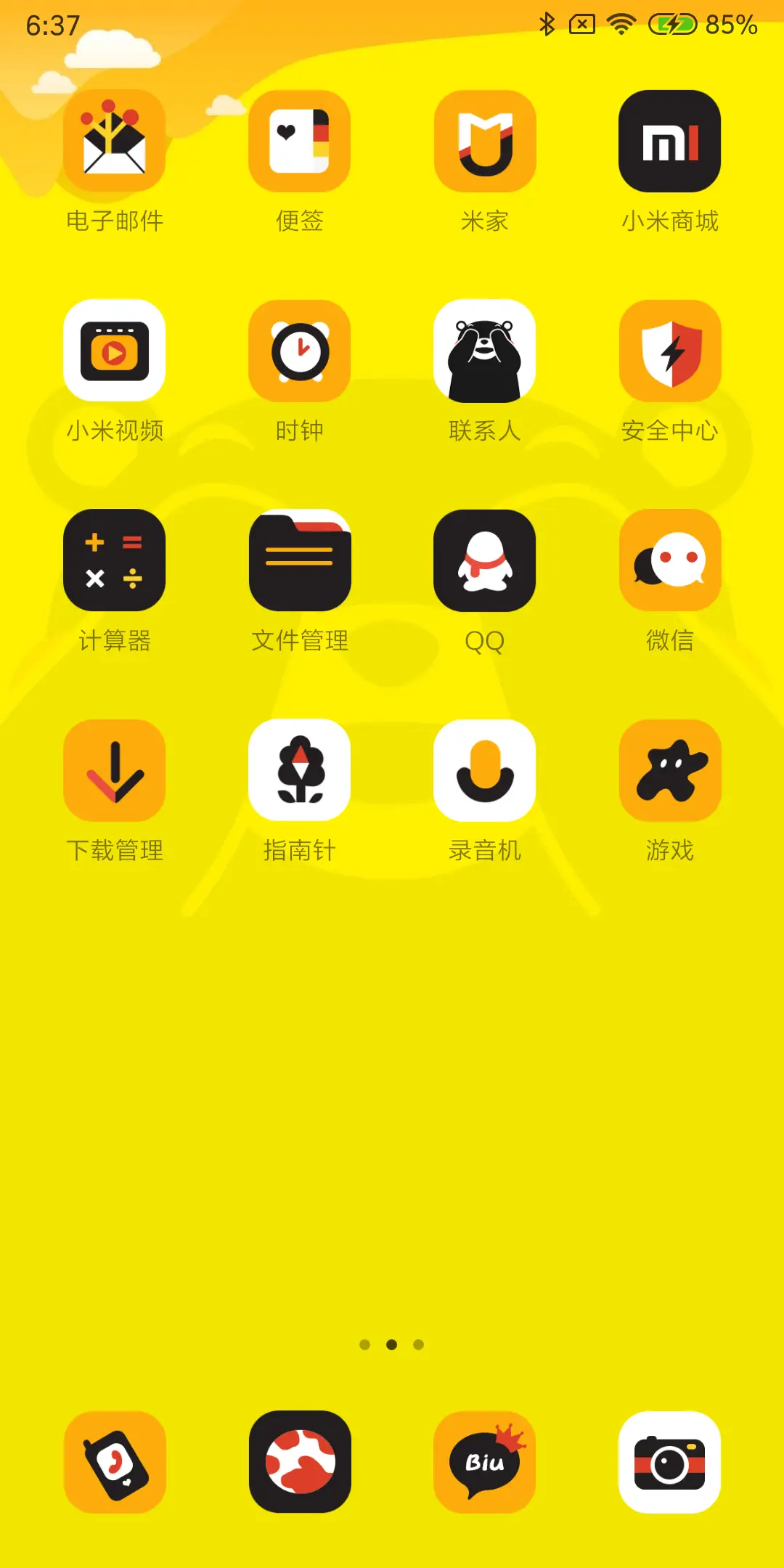Viewport: 784px width, 1568px height.
Task: Open the 电子邮件 email app
Action: pos(115,142)
